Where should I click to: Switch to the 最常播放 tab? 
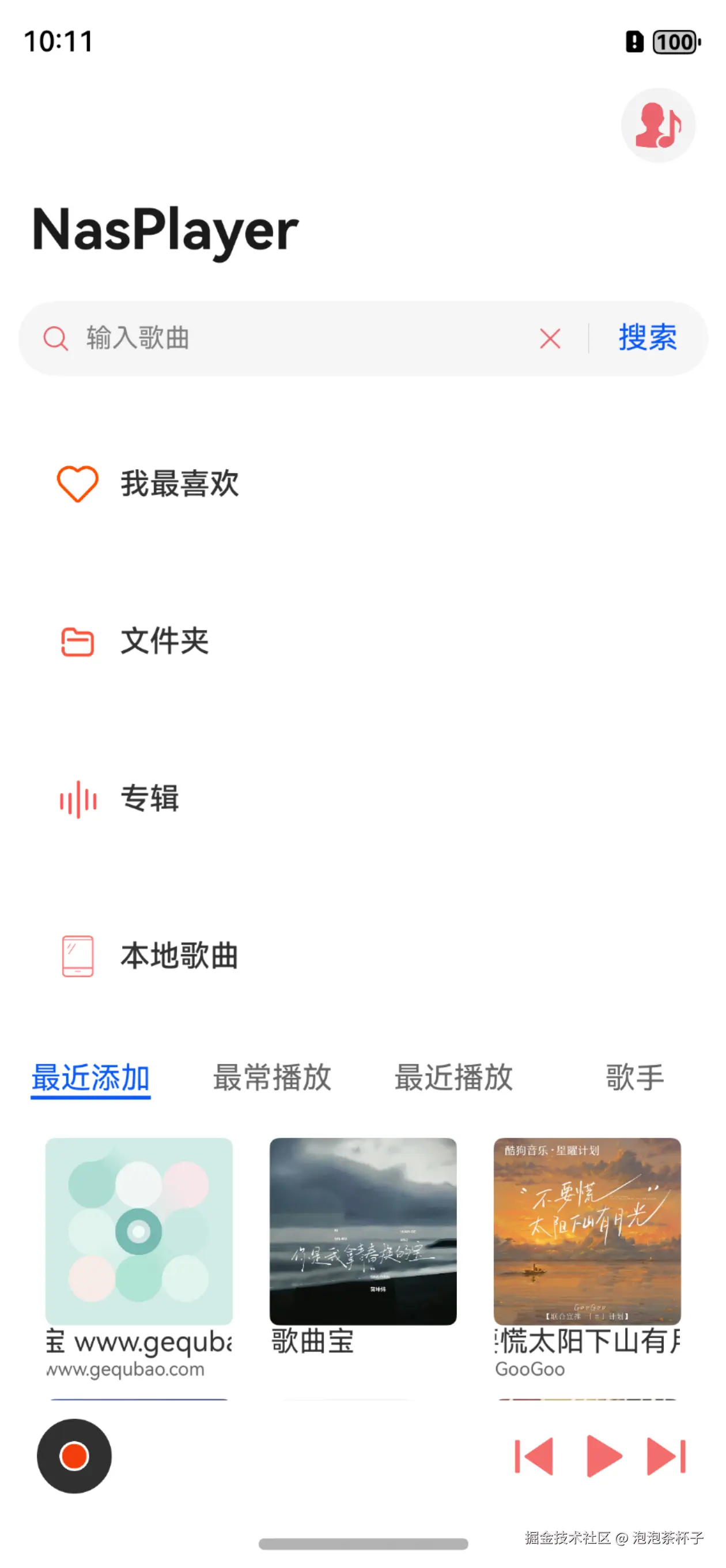[x=272, y=1078]
